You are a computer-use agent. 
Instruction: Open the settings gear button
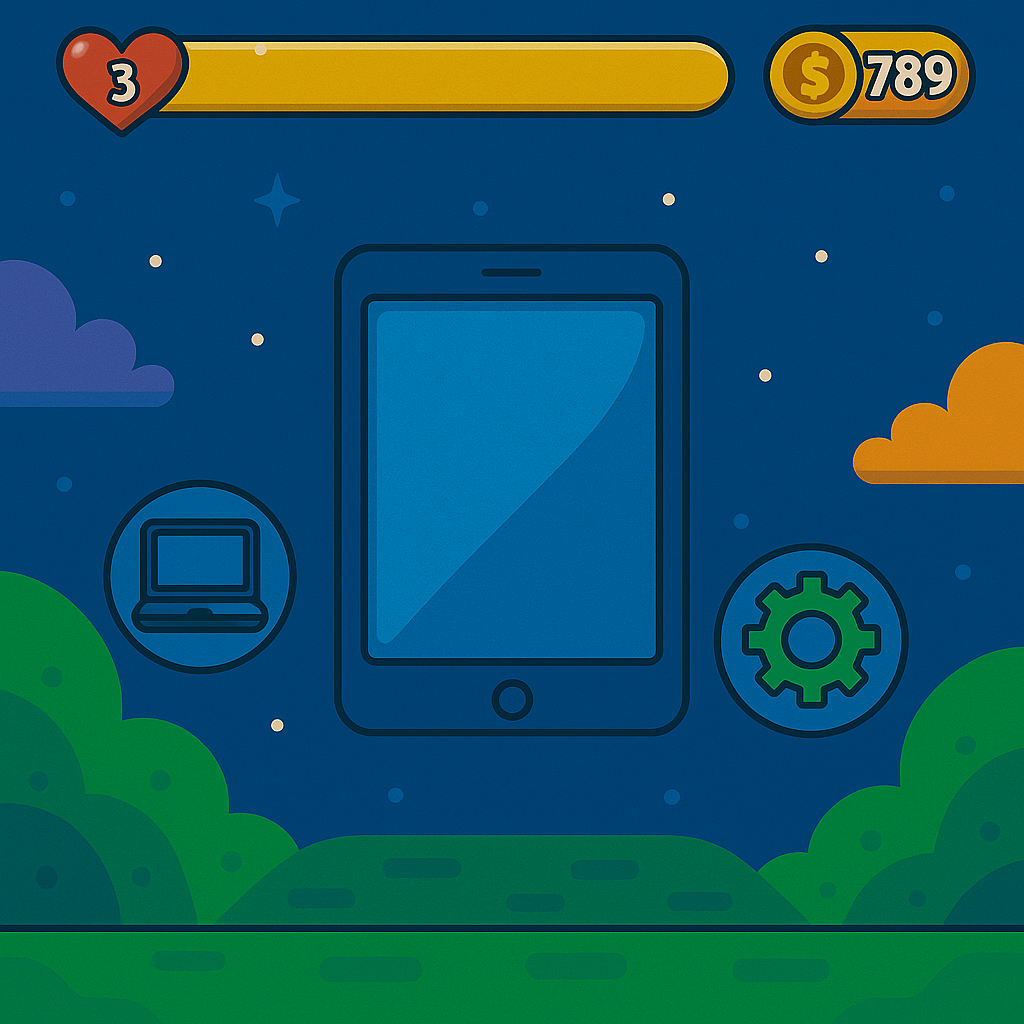[x=811, y=640]
